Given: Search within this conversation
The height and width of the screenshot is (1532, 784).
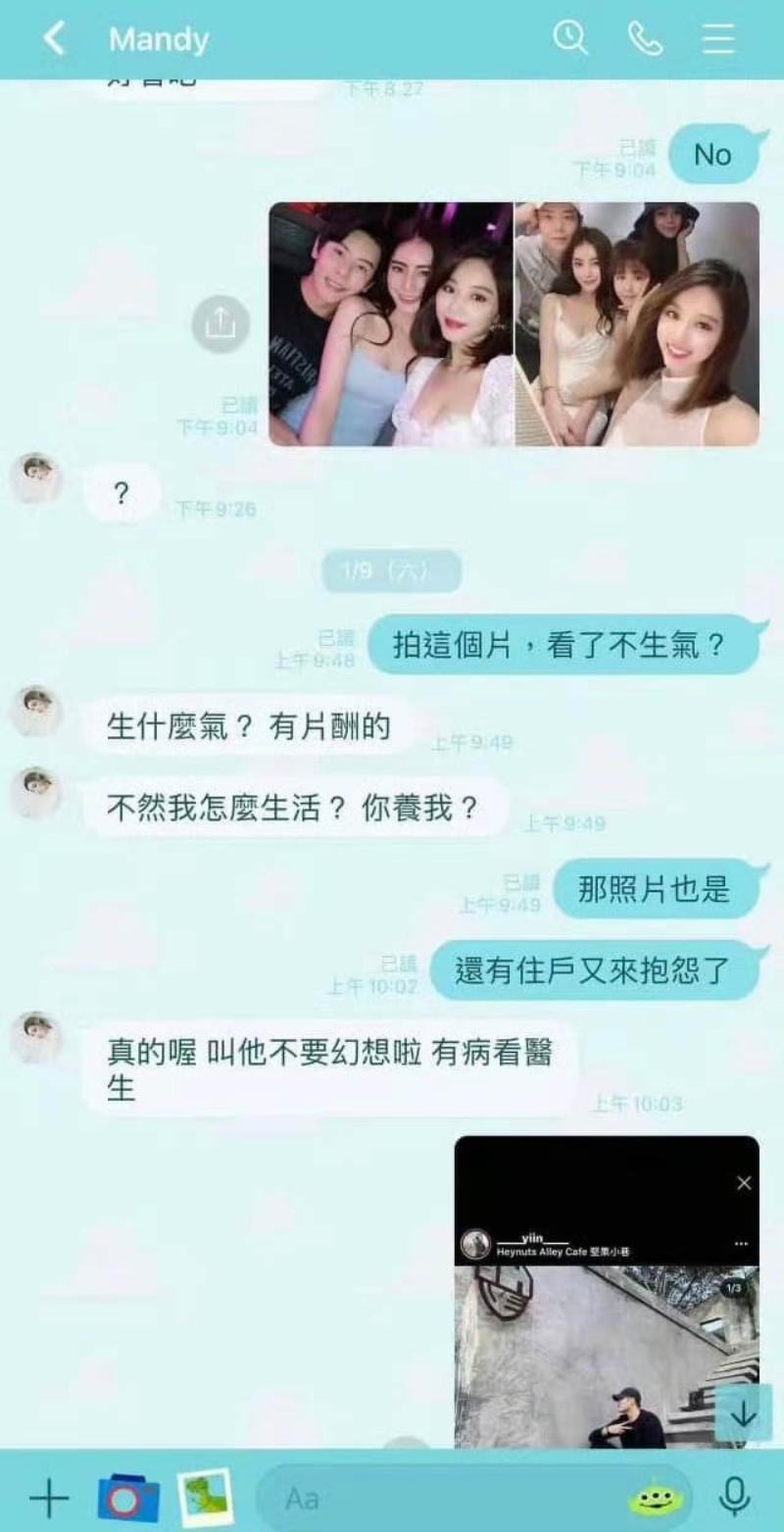Looking at the screenshot, I should pos(569,38).
